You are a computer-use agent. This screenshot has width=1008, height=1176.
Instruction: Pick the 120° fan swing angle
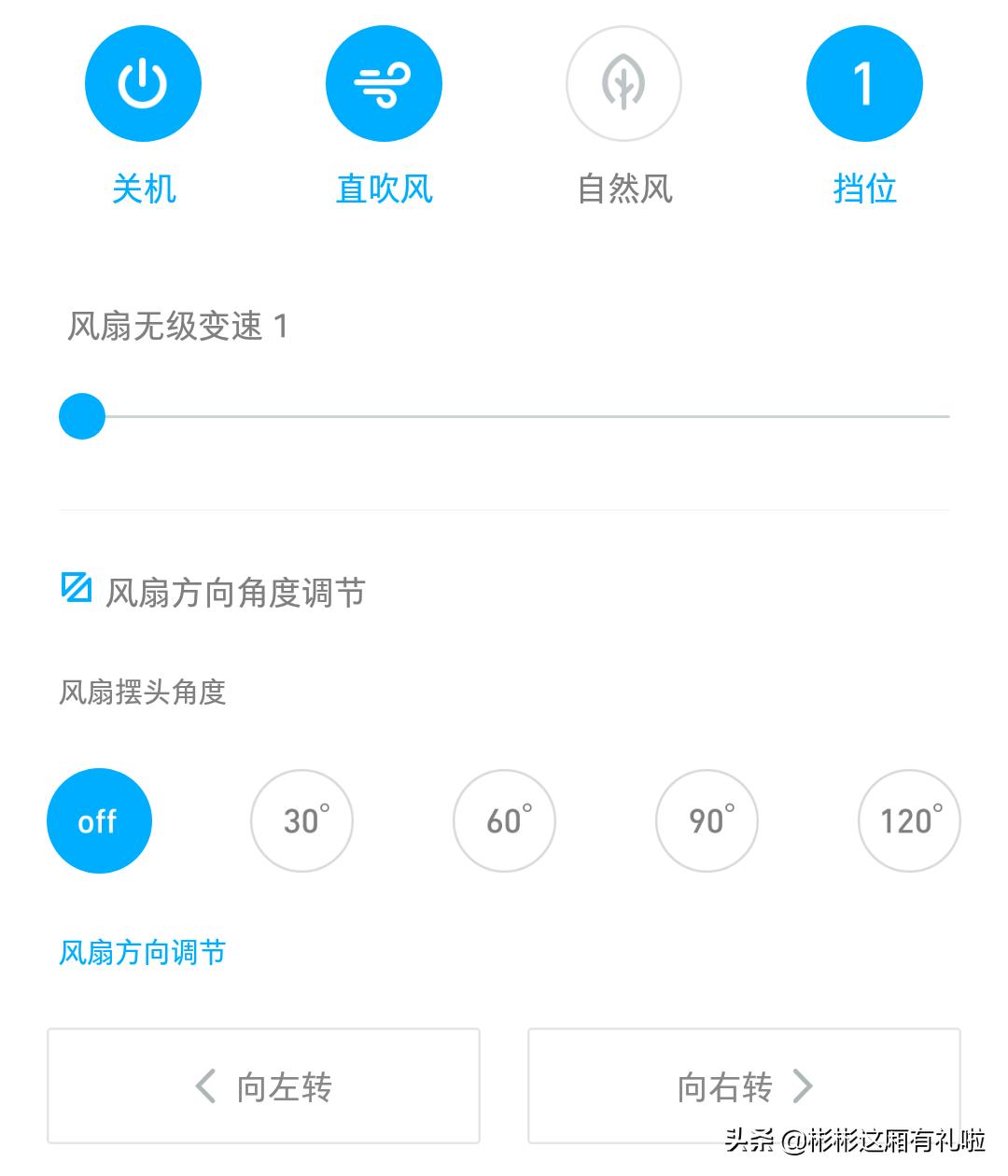point(908,820)
